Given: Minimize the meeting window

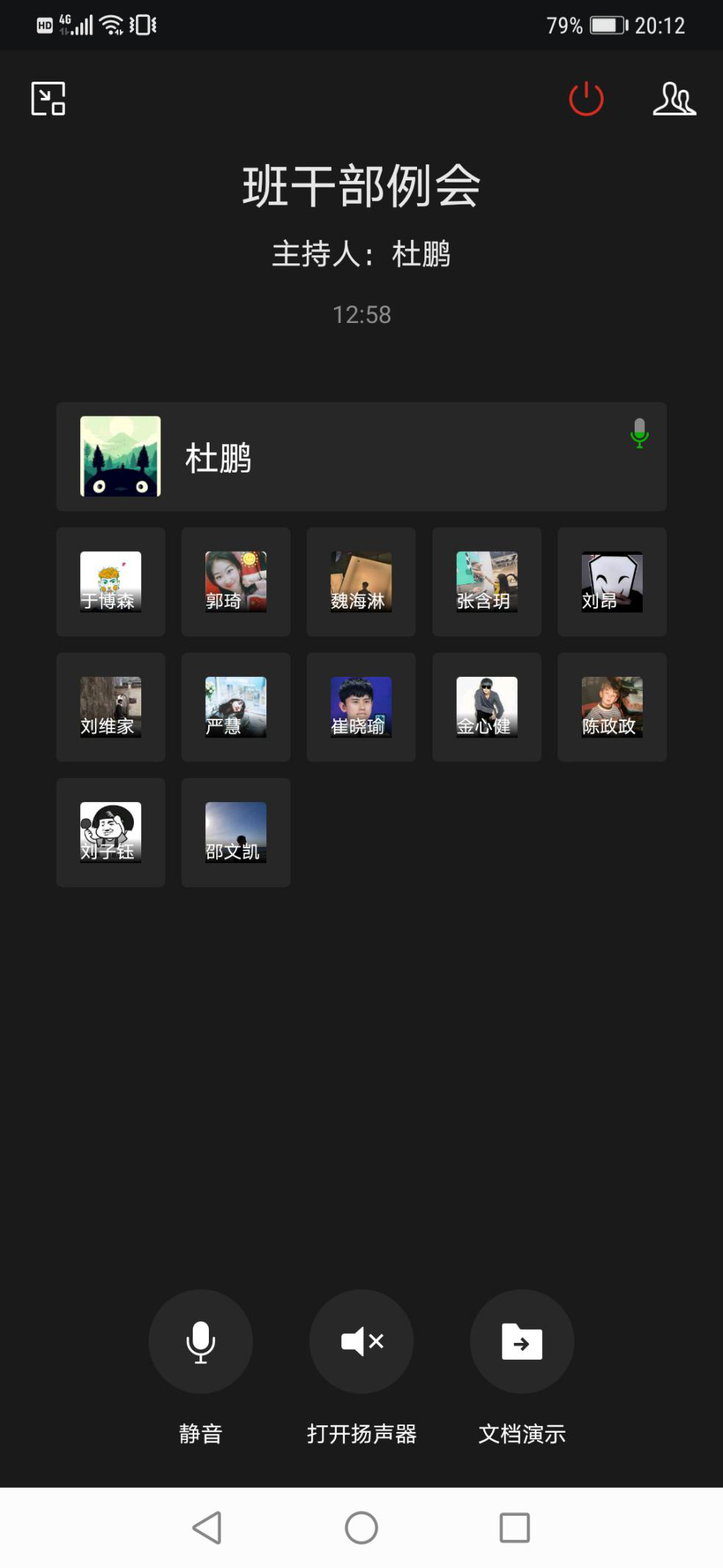Looking at the screenshot, I should pyautogui.click(x=49, y=99).
